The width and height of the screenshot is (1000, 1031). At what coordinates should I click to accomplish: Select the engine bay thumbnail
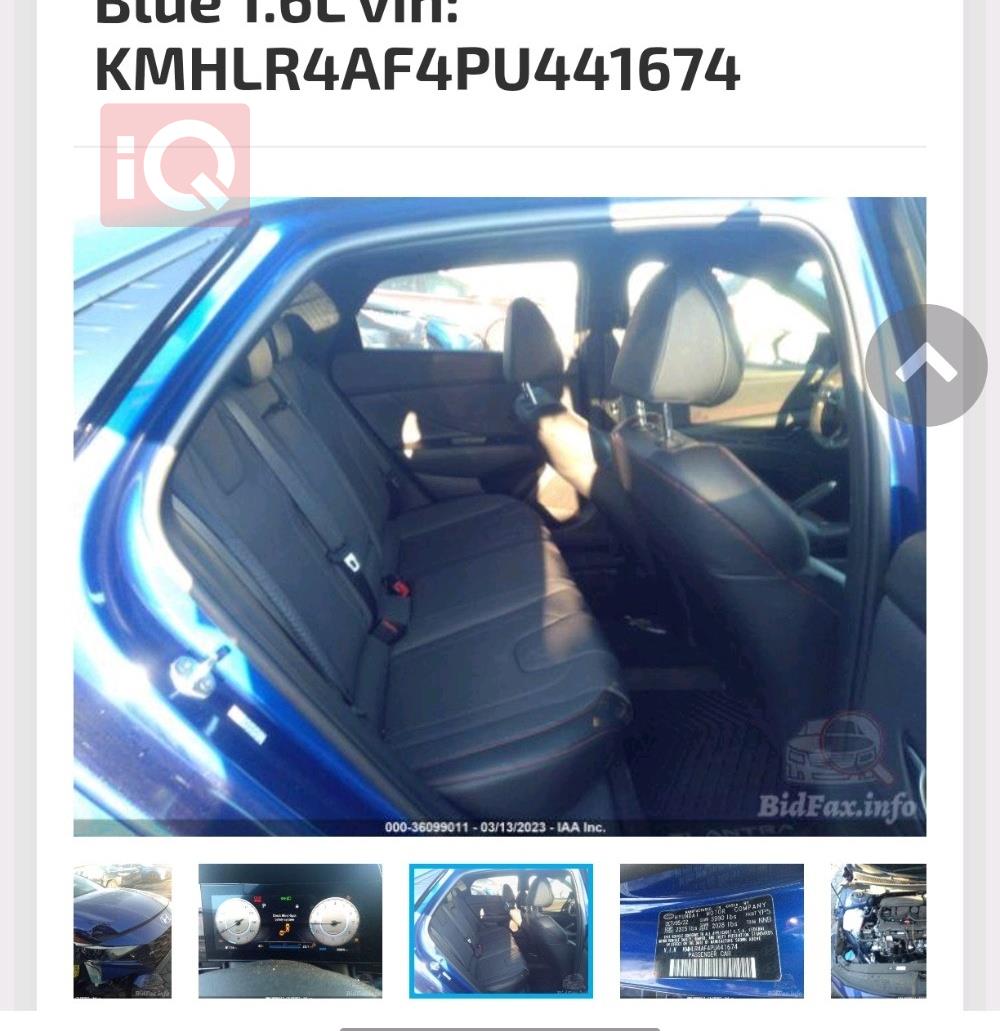tap(878, 931)
